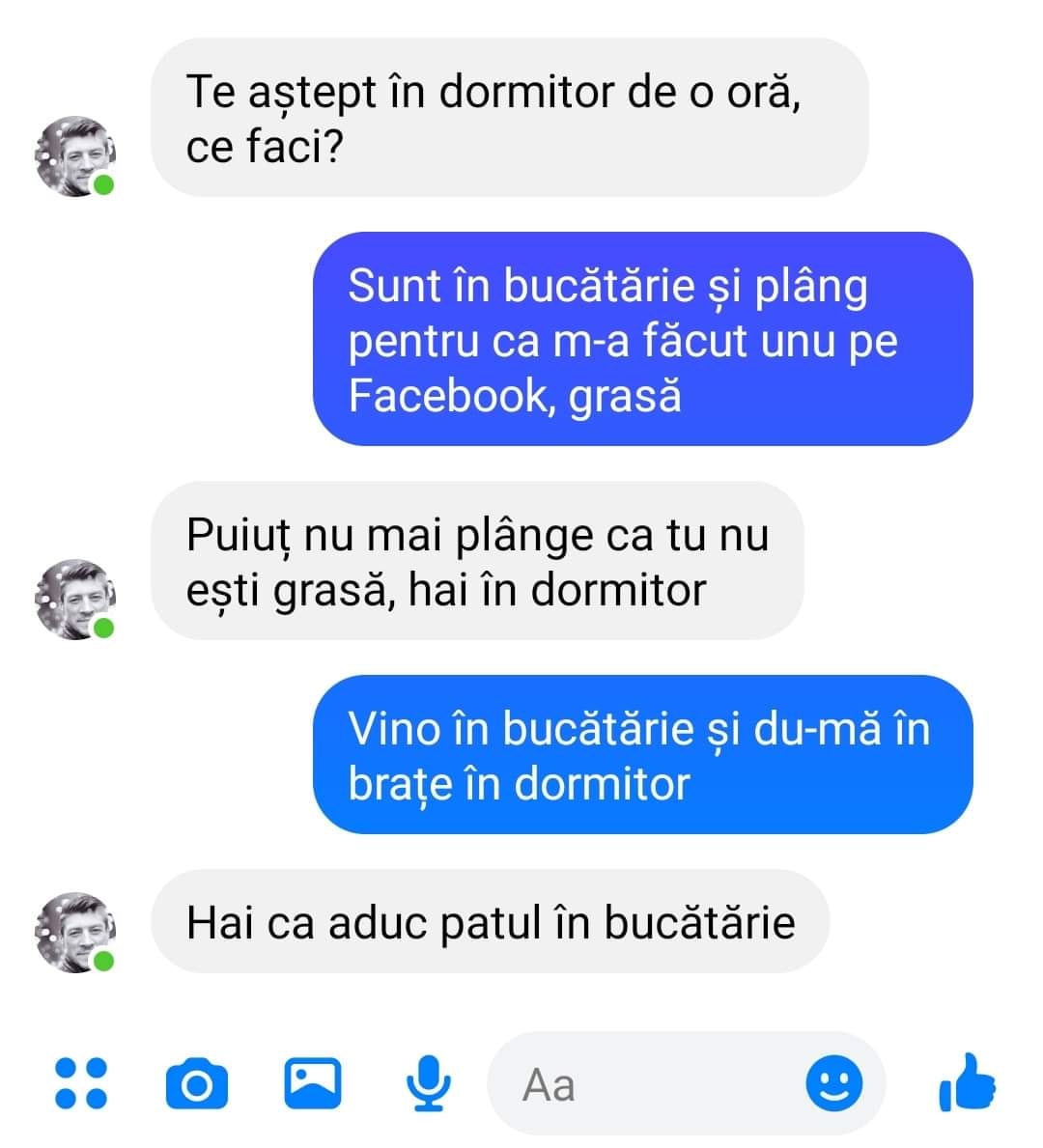Open the sender's avatar beside "Hai ca aduc patul"

[75, 931]
